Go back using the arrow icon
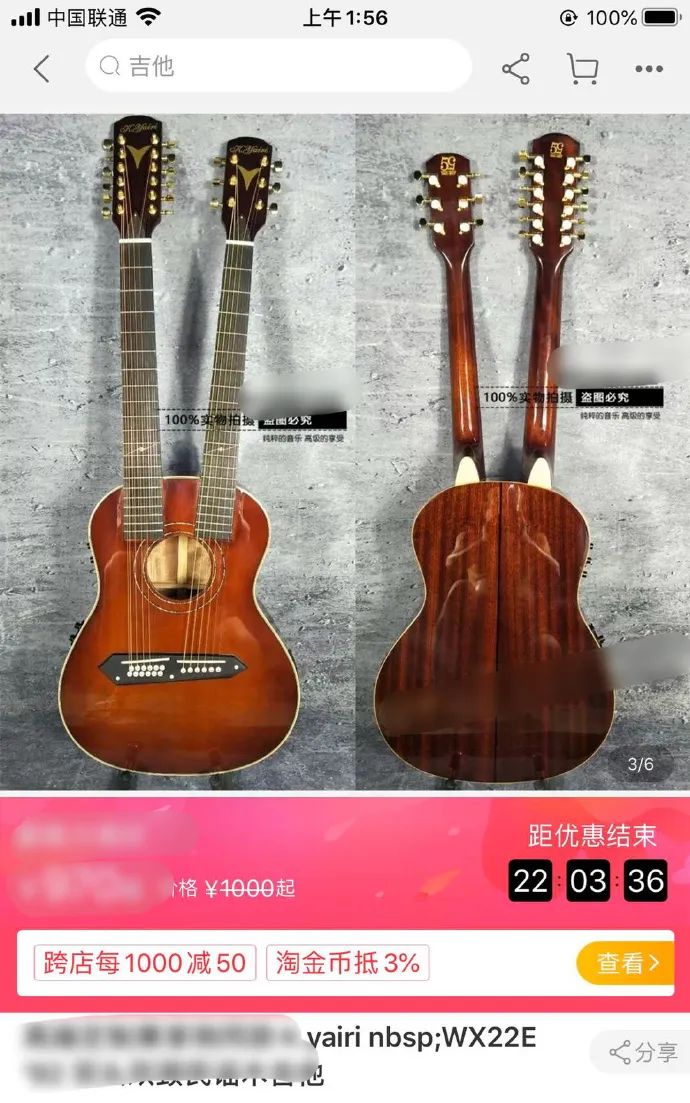 point(41,68)
